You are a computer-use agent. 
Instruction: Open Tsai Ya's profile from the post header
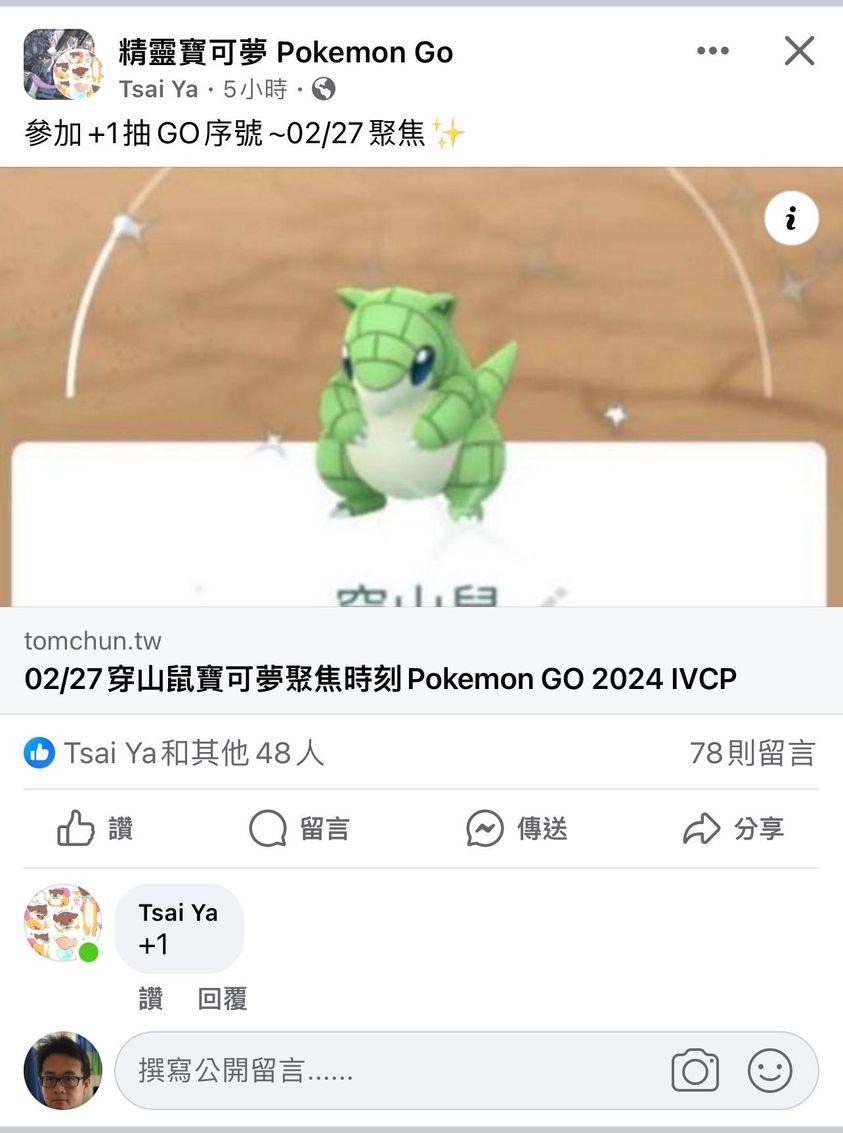(158, 89)
